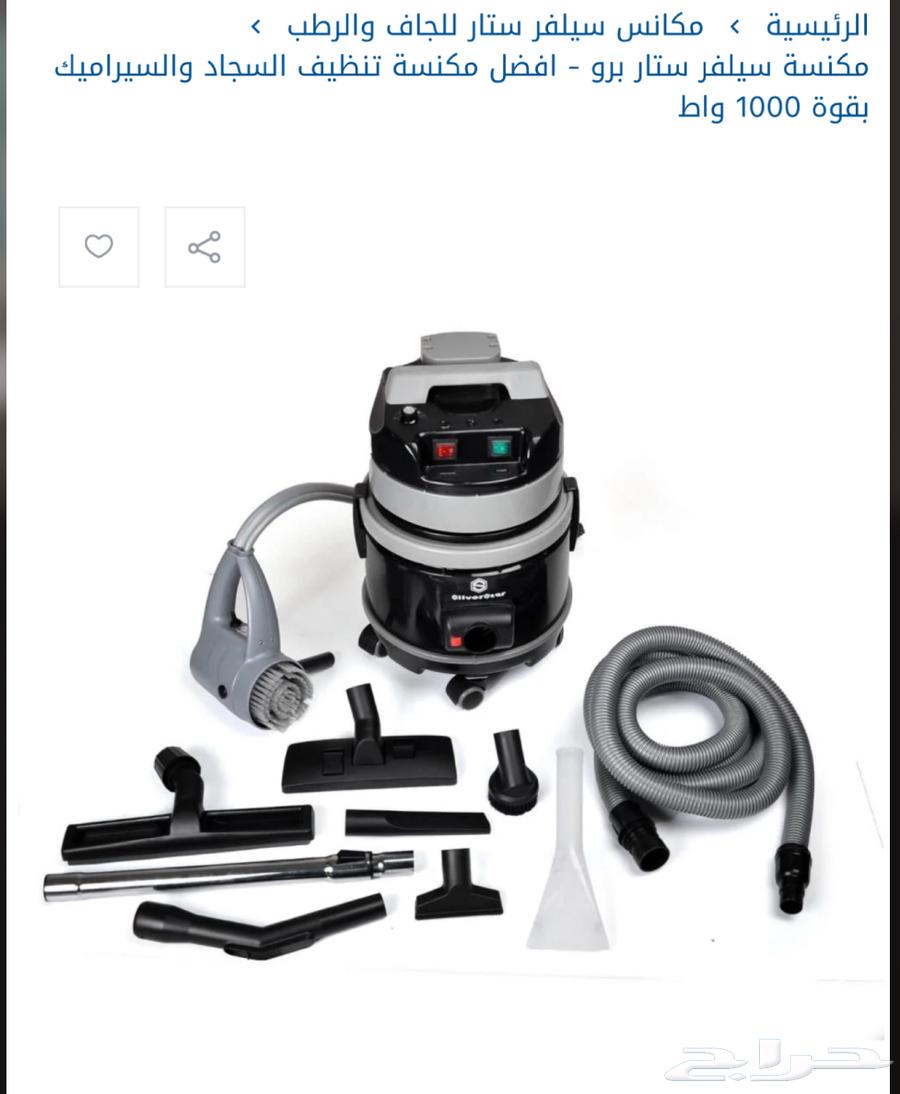This screenshot has height=1094, width=900.
Task: Share this product page
Action: (204, 247)
